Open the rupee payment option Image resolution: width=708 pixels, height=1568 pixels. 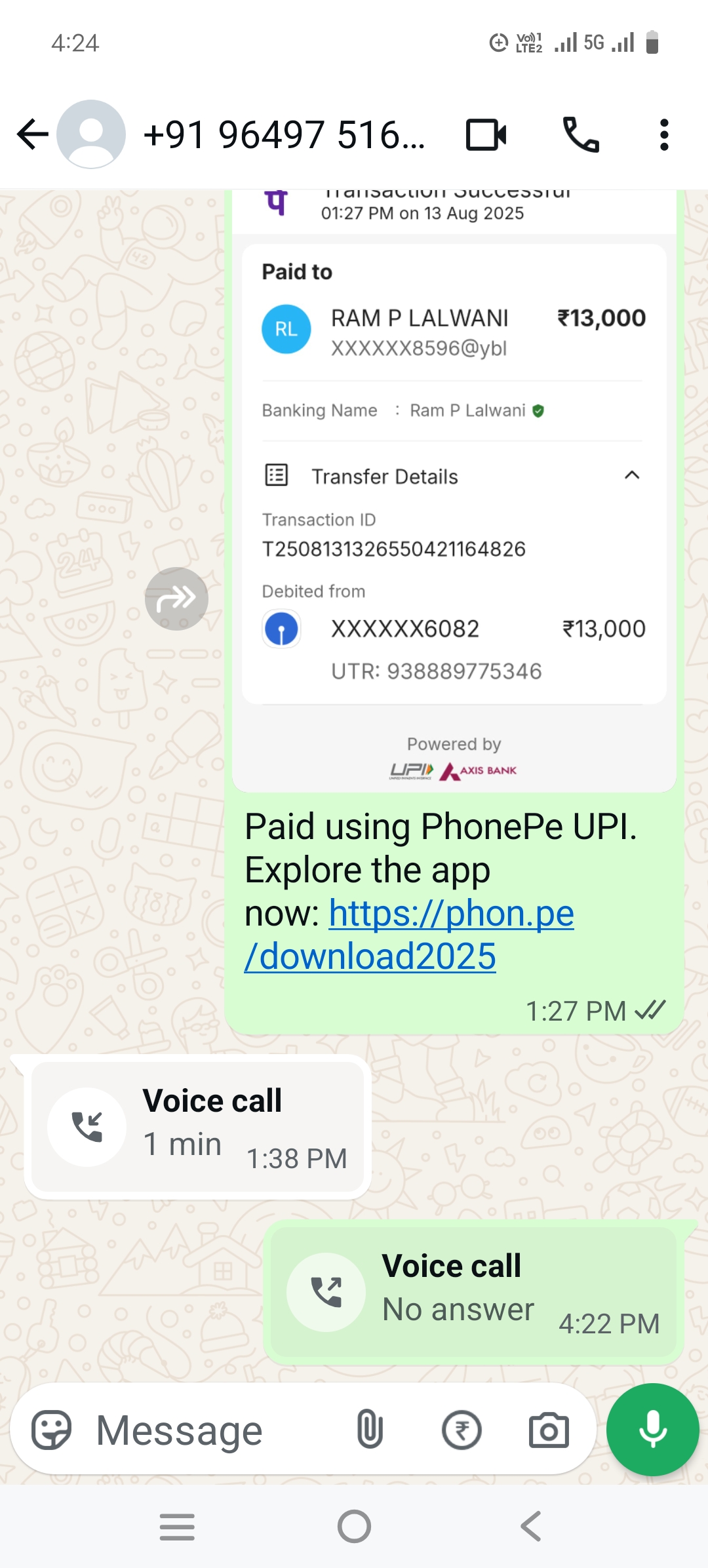coord(462,1430)
